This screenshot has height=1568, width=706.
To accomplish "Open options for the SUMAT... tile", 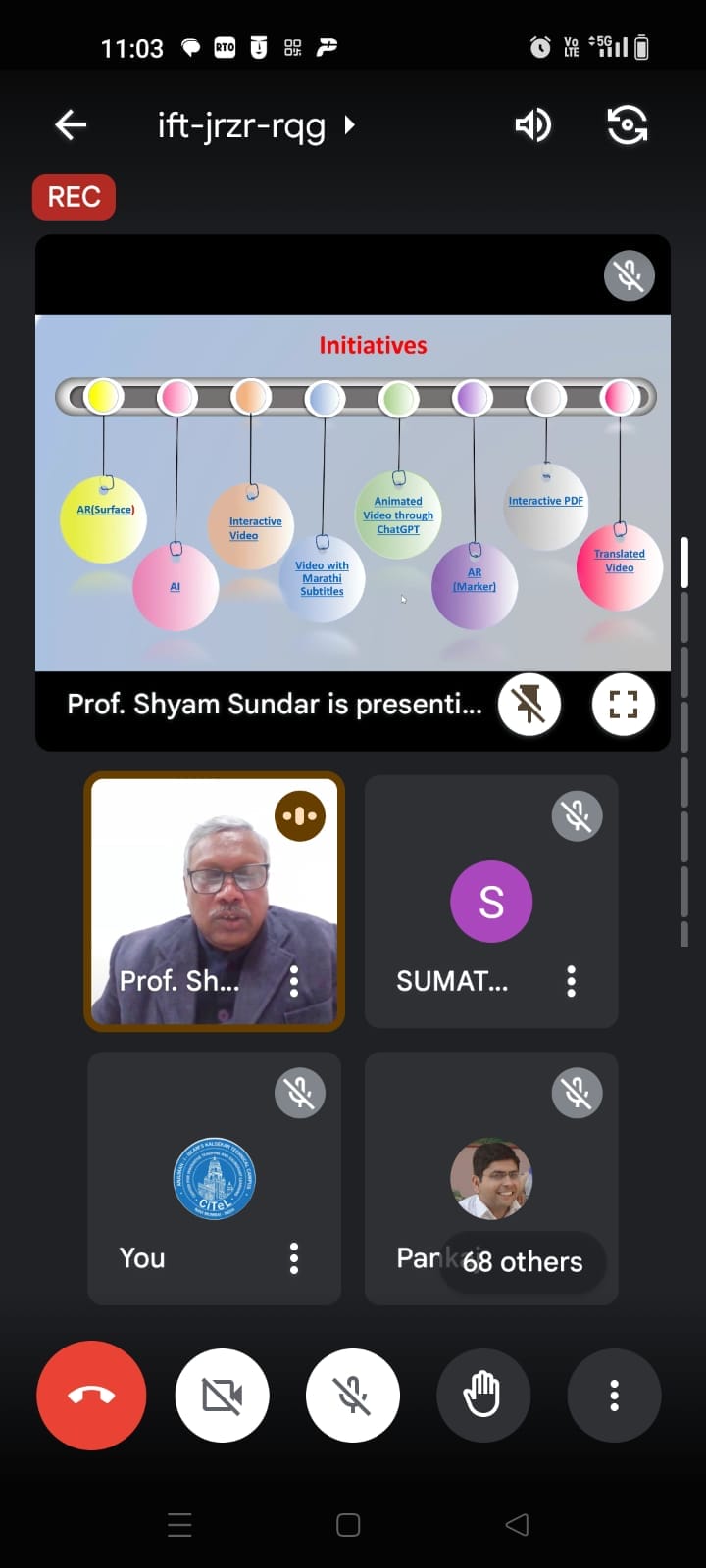I will click(x=572, y=981).
